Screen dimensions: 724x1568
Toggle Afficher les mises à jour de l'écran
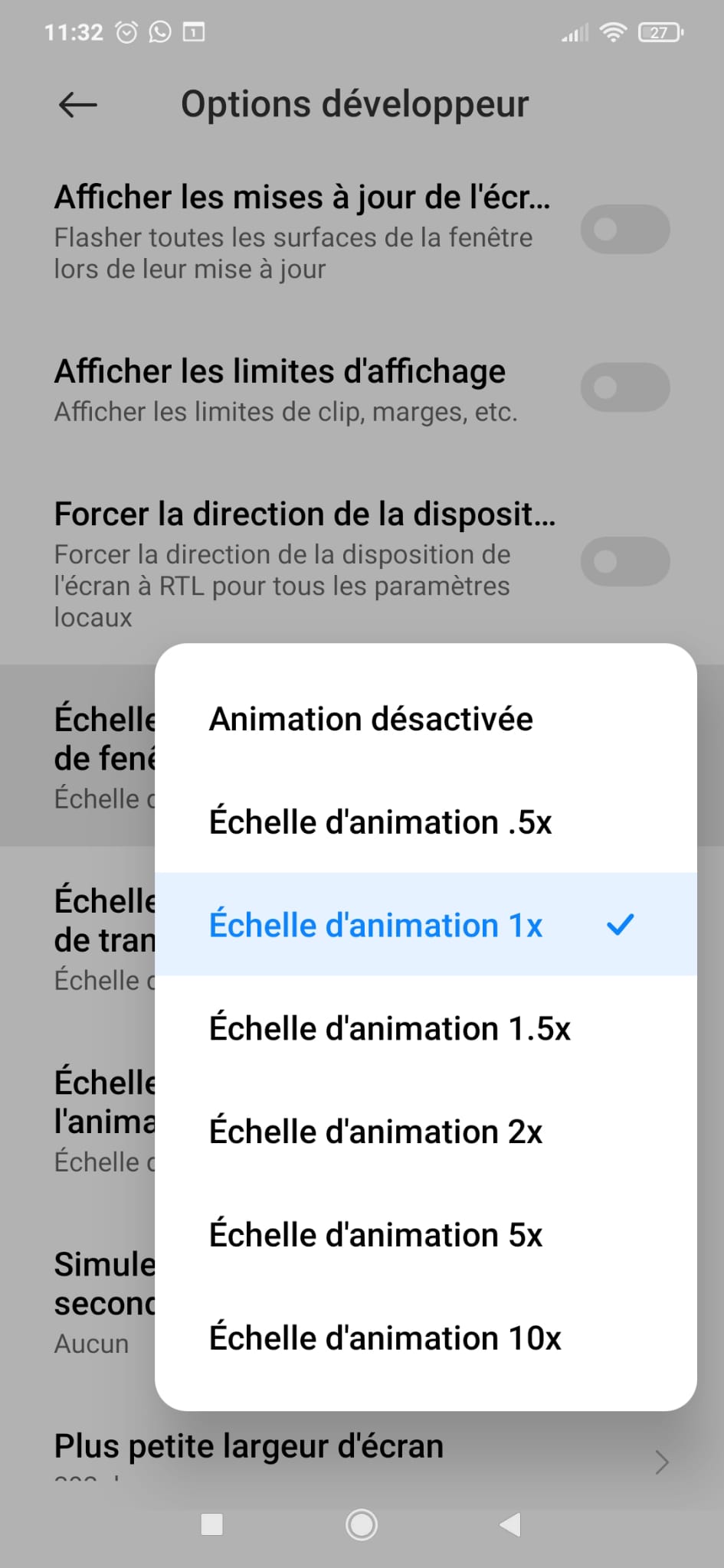pyautogui.click(x=624, y=229)
